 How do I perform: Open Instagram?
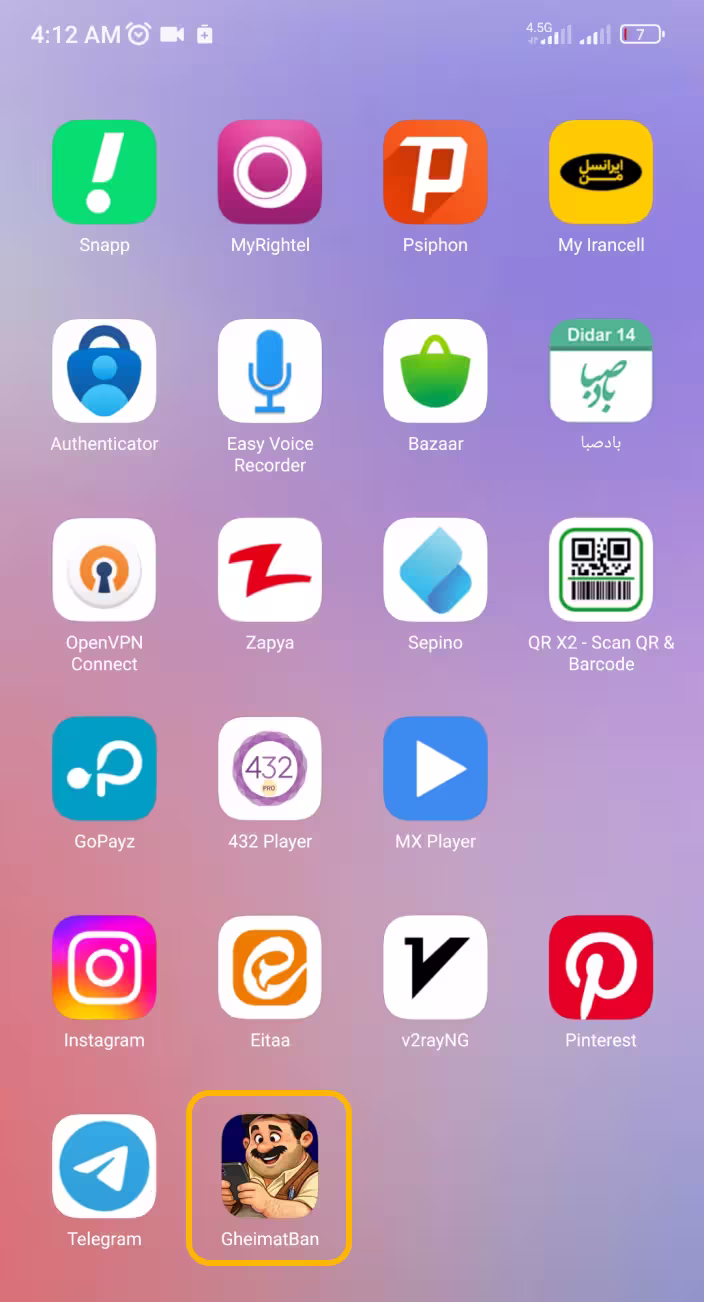pos(104,967)
